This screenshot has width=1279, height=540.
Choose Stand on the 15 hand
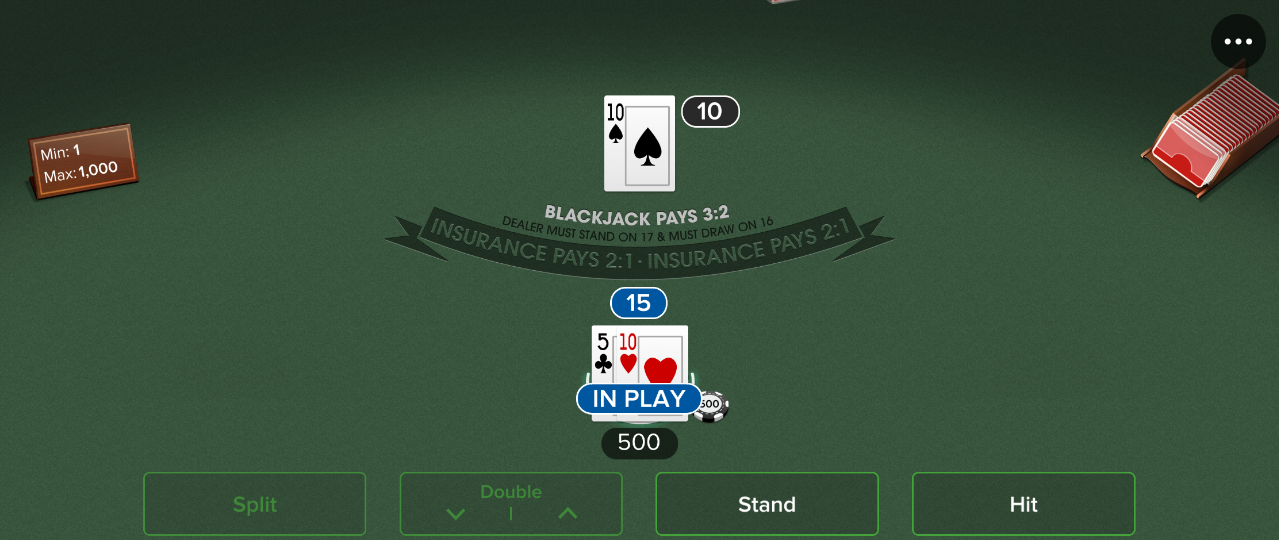click(767, 504)
